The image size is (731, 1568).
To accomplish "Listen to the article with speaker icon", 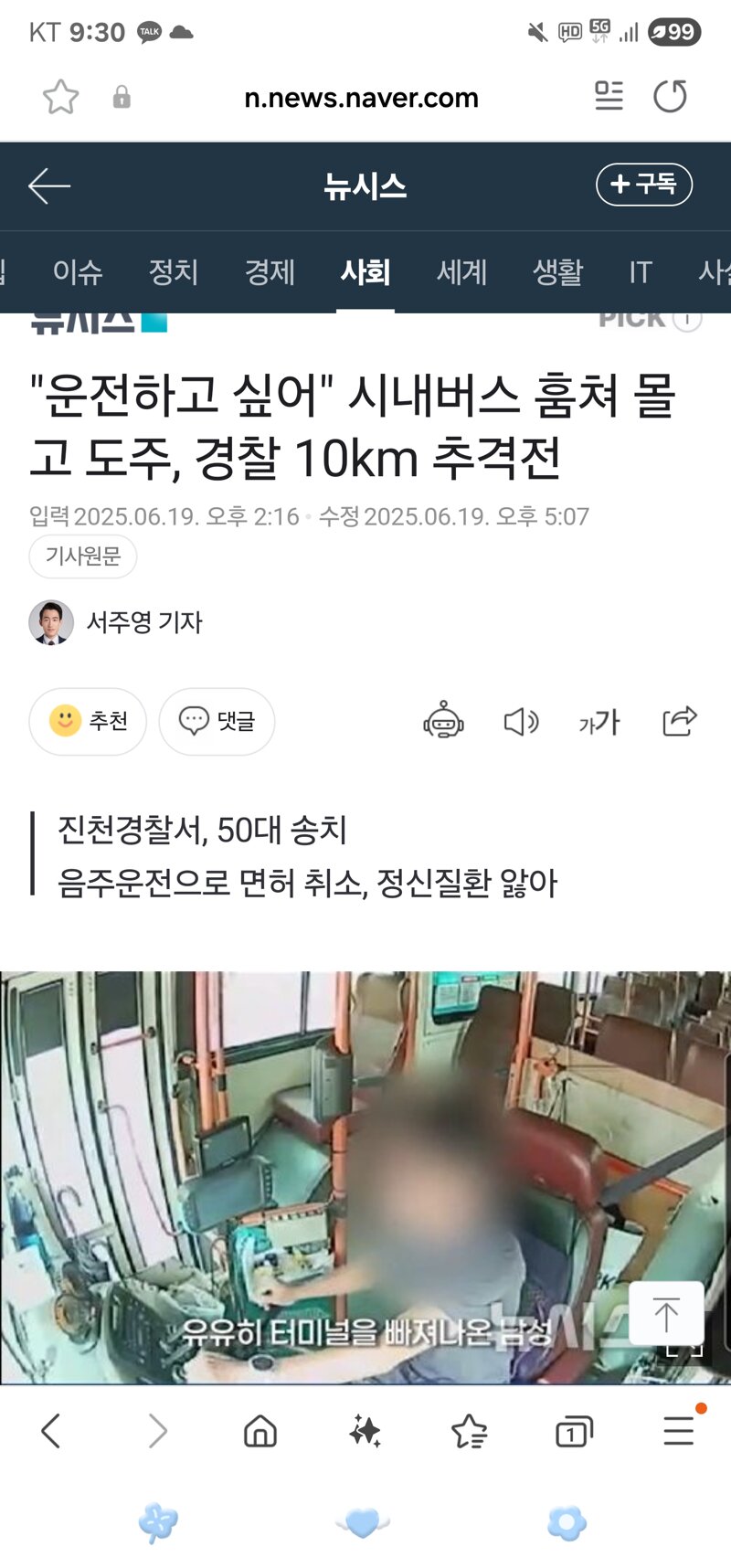I will coord(521,722).
